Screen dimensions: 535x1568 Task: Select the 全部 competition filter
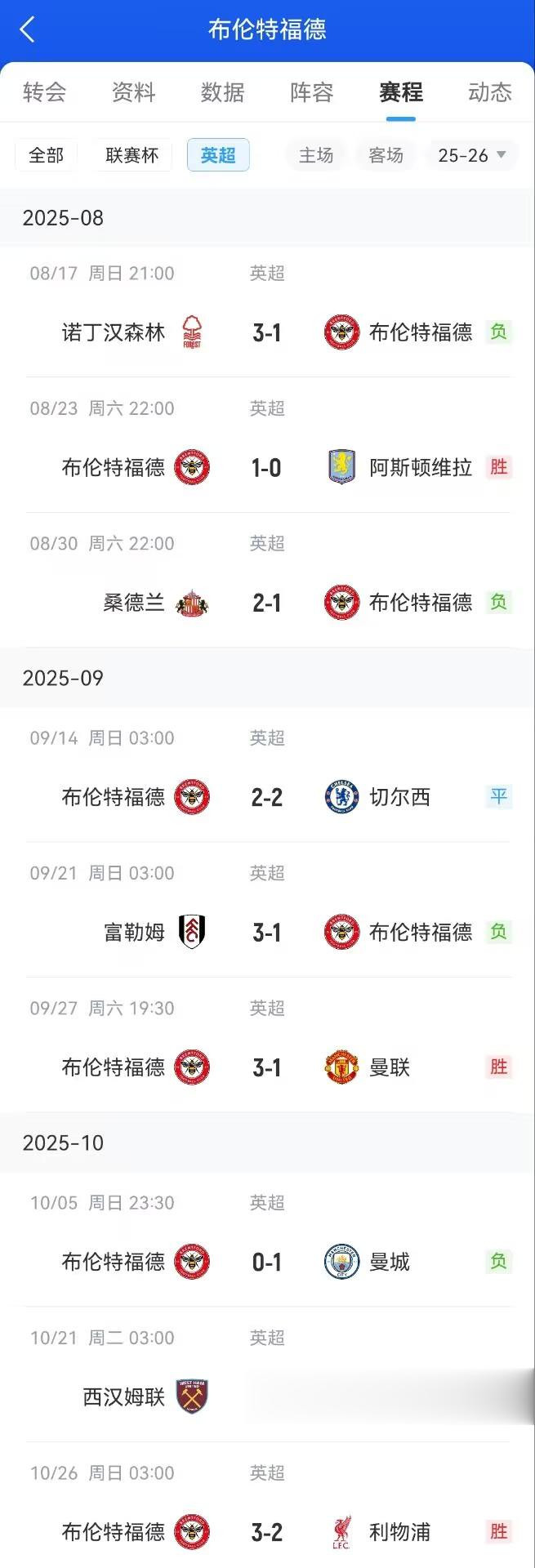[x=46, y=155]
